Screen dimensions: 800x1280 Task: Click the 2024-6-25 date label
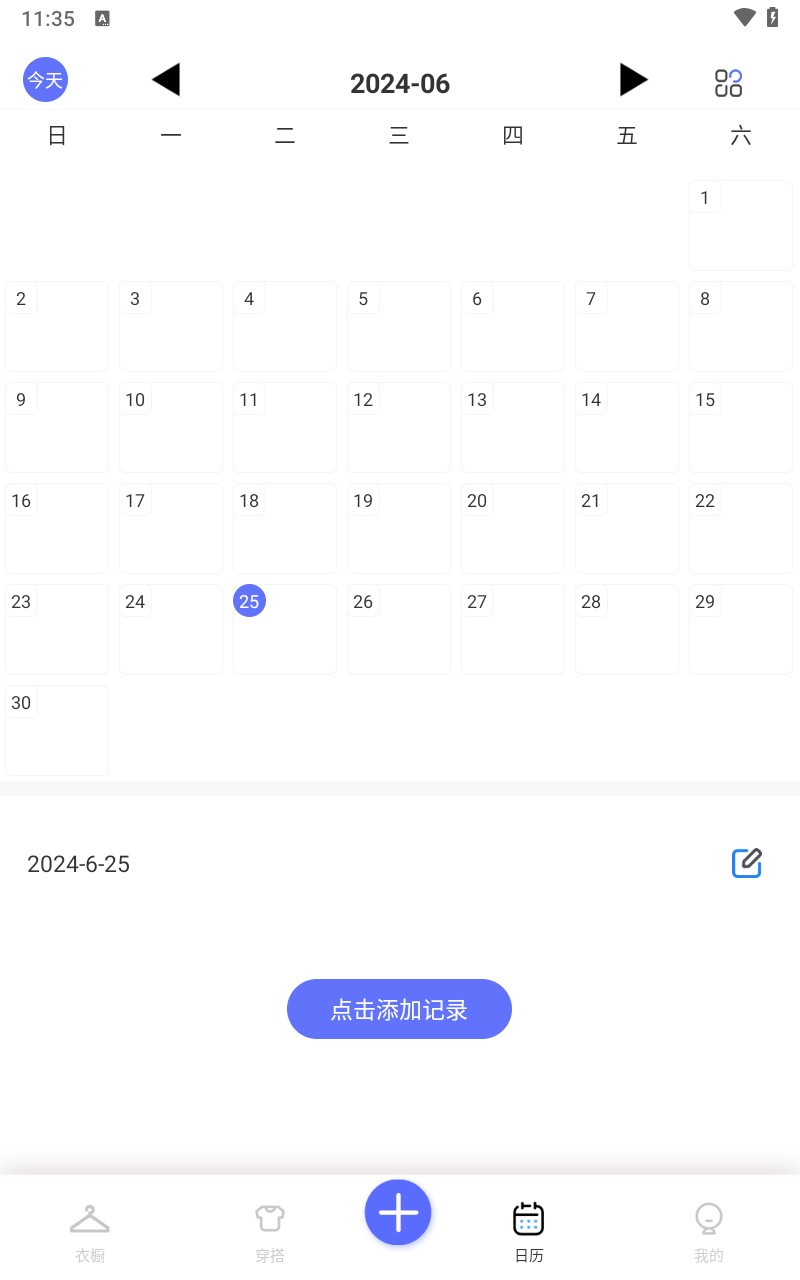point(78,863)
